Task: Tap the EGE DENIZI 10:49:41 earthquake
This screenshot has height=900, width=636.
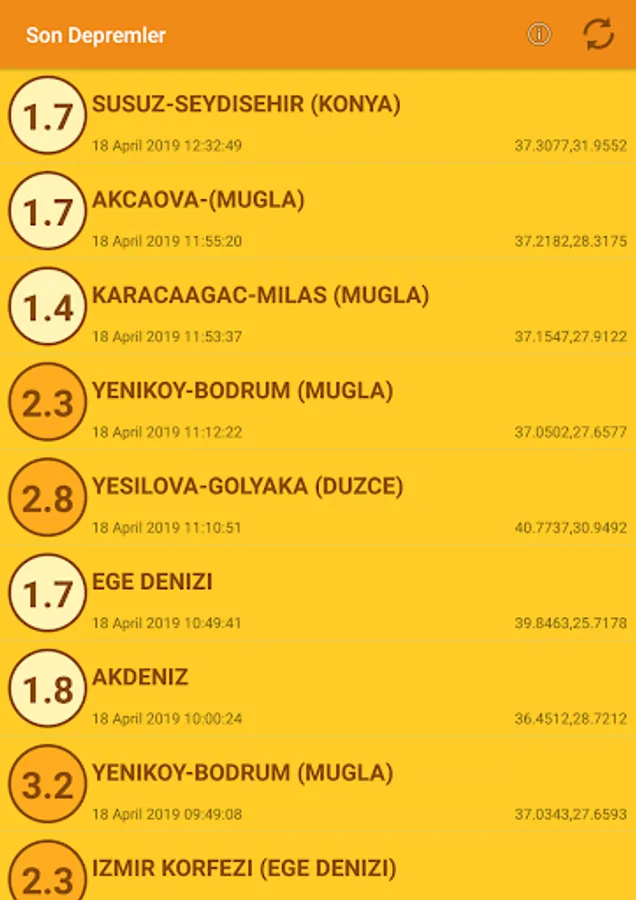Action: [318, 592]
